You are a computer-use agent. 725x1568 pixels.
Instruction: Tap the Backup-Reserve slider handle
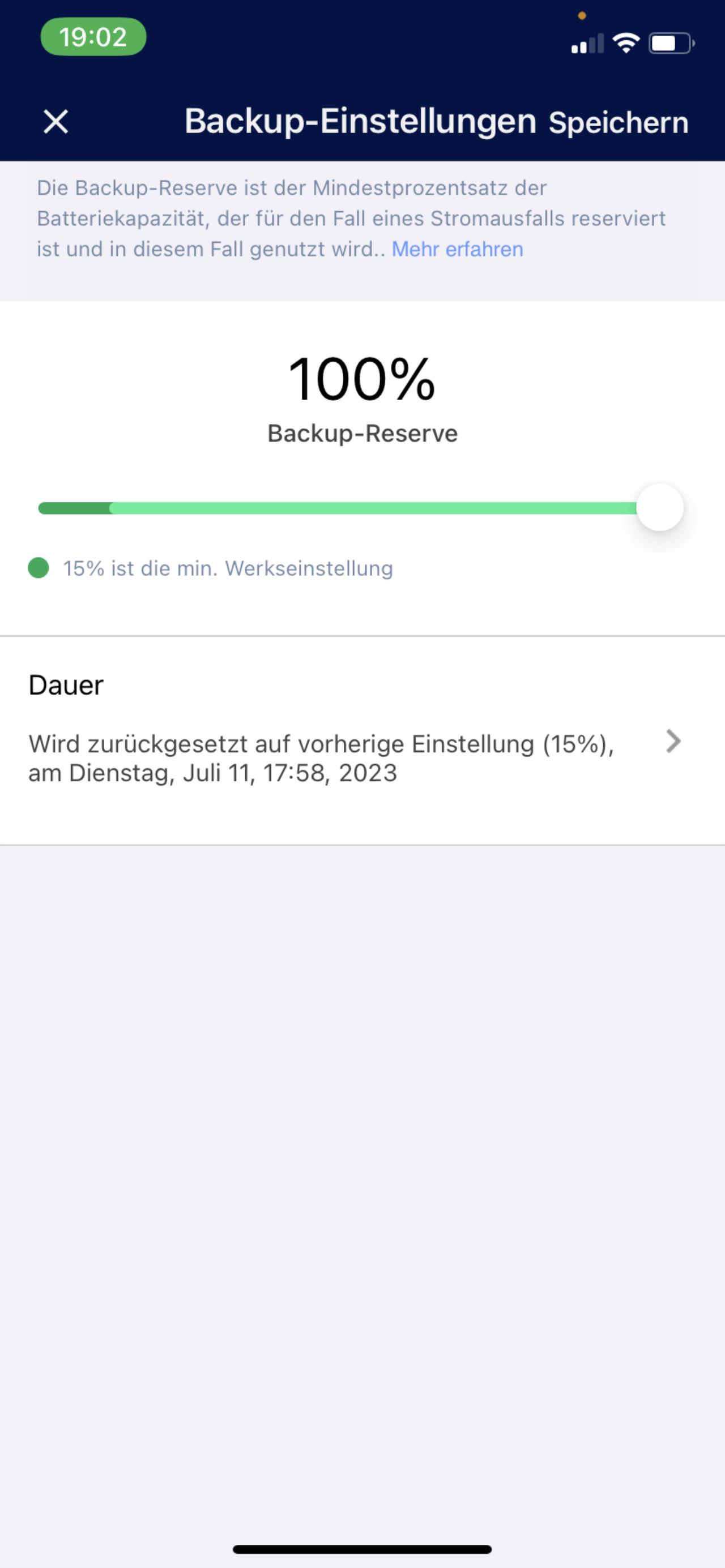click(660, 508)
